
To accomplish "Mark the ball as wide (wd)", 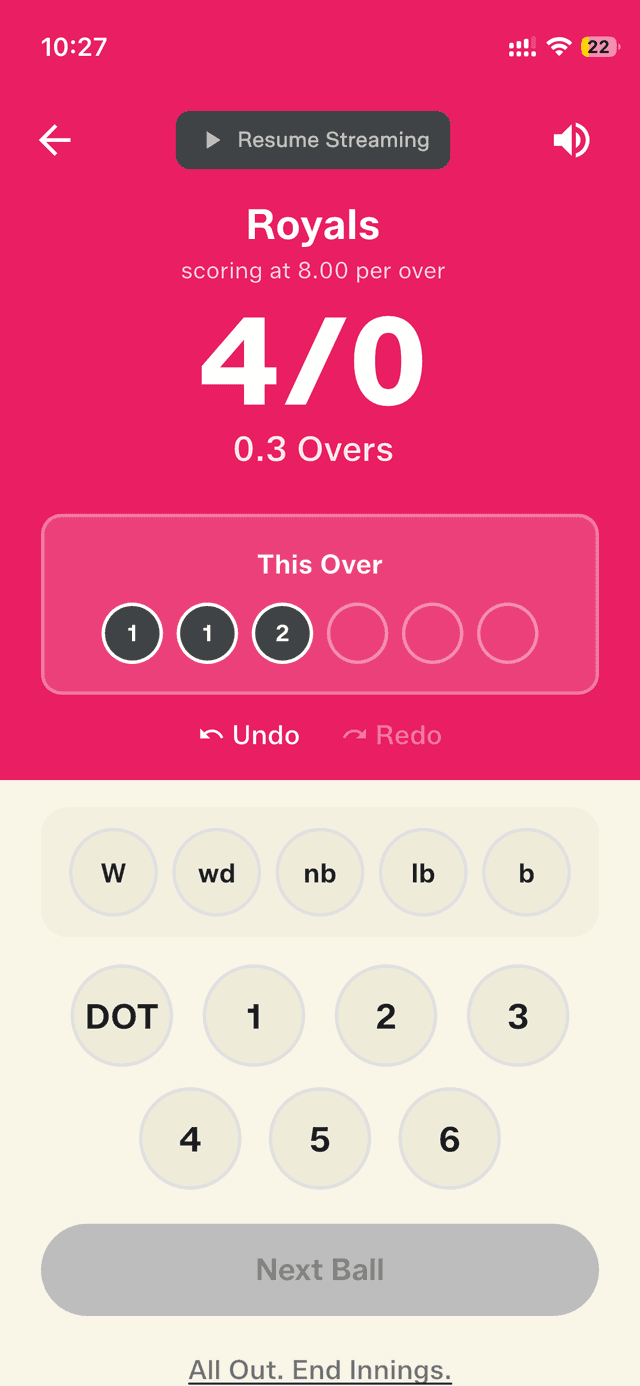I will (x=217, y=873).
